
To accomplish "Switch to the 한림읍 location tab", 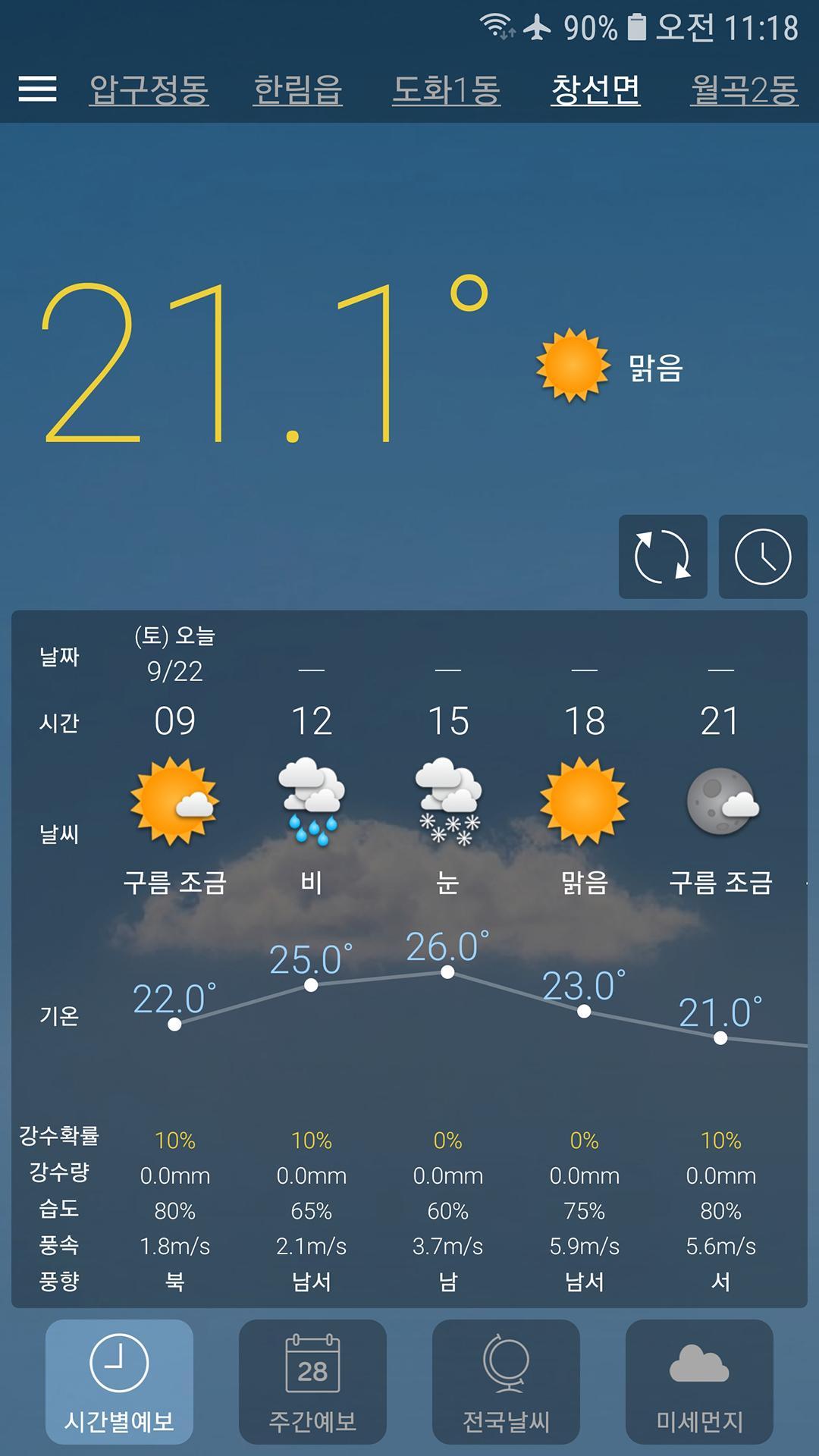I will (x=298, y=89).
